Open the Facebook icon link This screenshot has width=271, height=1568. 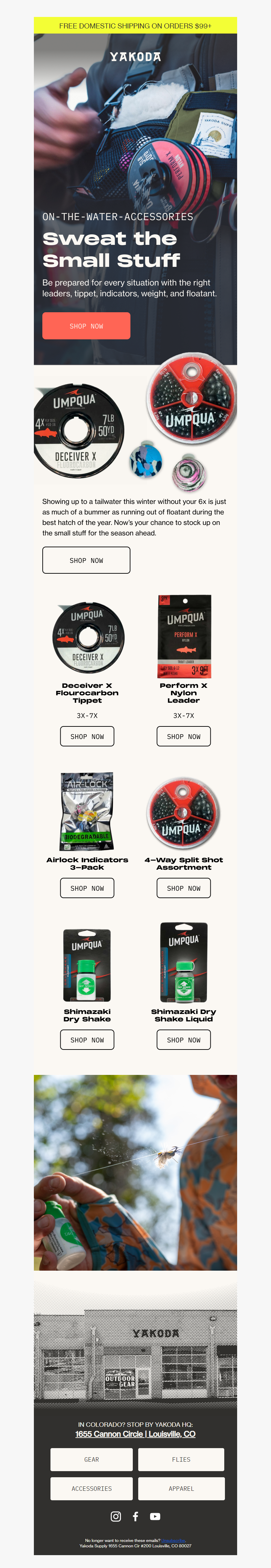click(x=135, y=1516)
